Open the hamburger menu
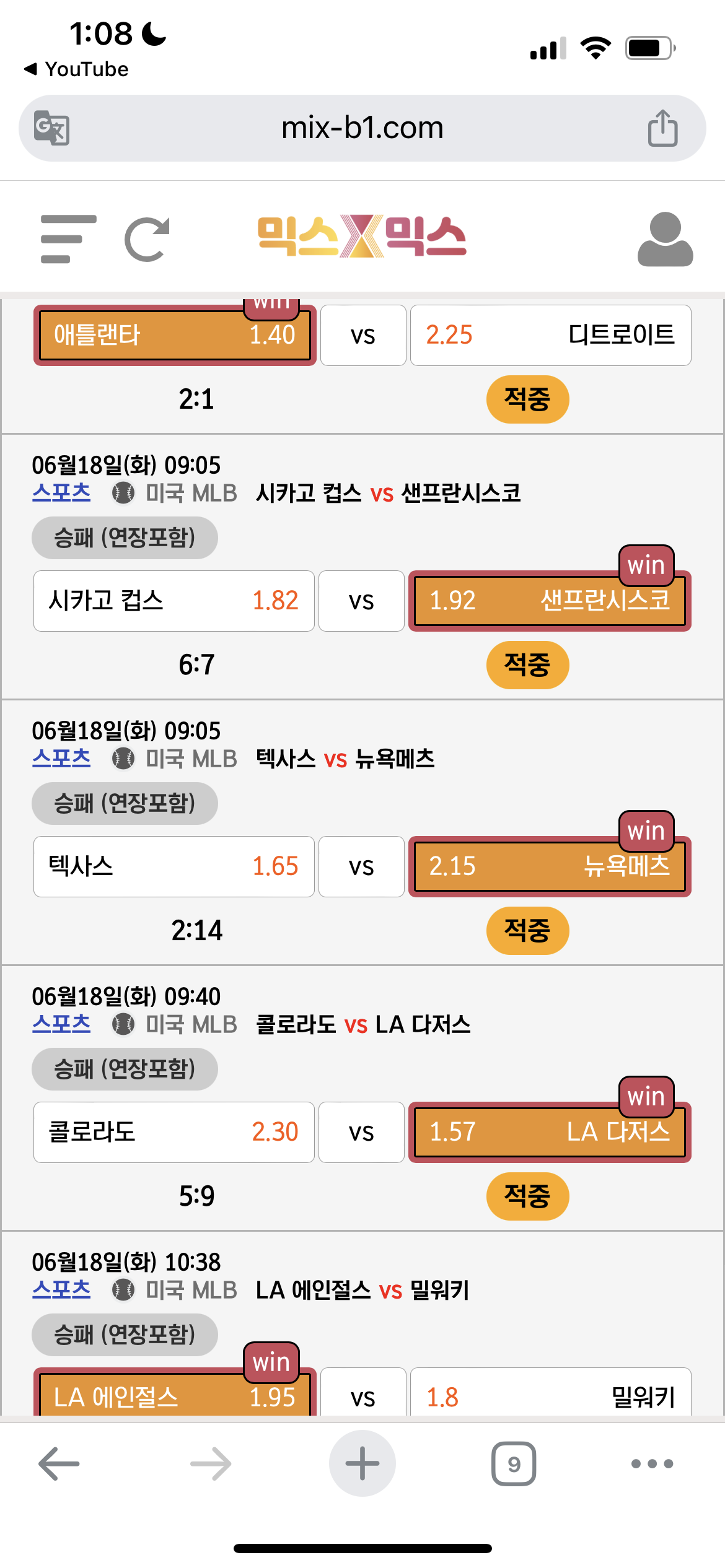Image resolution: width=725 pixels, height=1568 pixels. (68, 239)
